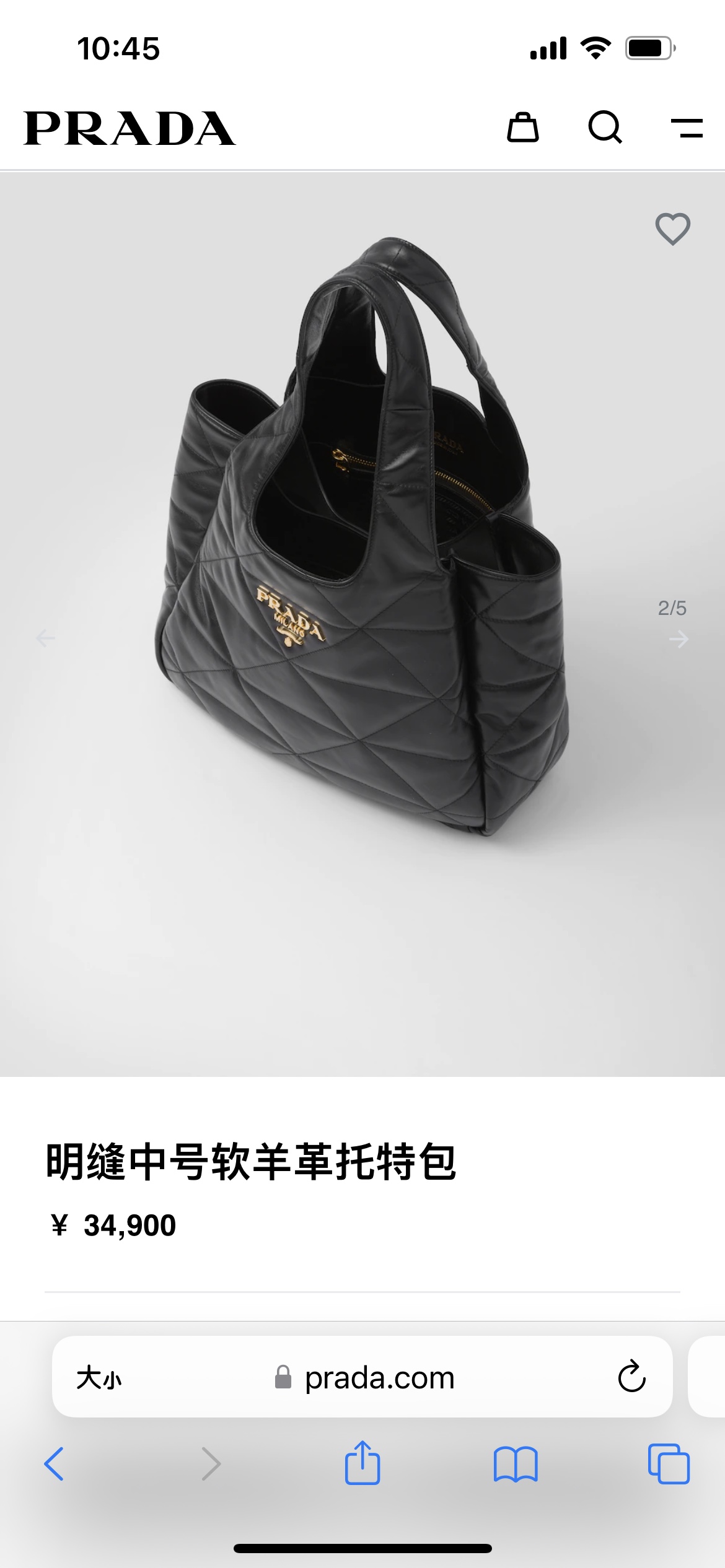Show the next product image

click(x=679, y=639)
